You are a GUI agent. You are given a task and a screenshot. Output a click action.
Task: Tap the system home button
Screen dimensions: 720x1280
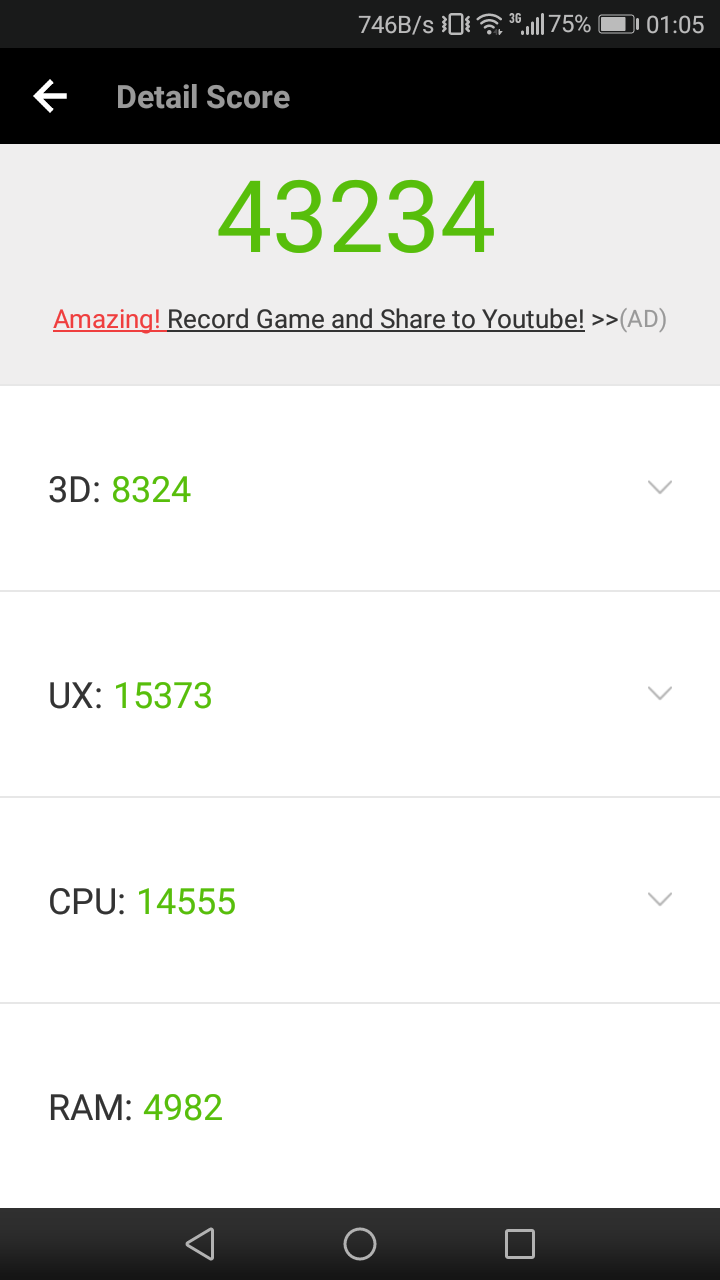(360, 1244)
